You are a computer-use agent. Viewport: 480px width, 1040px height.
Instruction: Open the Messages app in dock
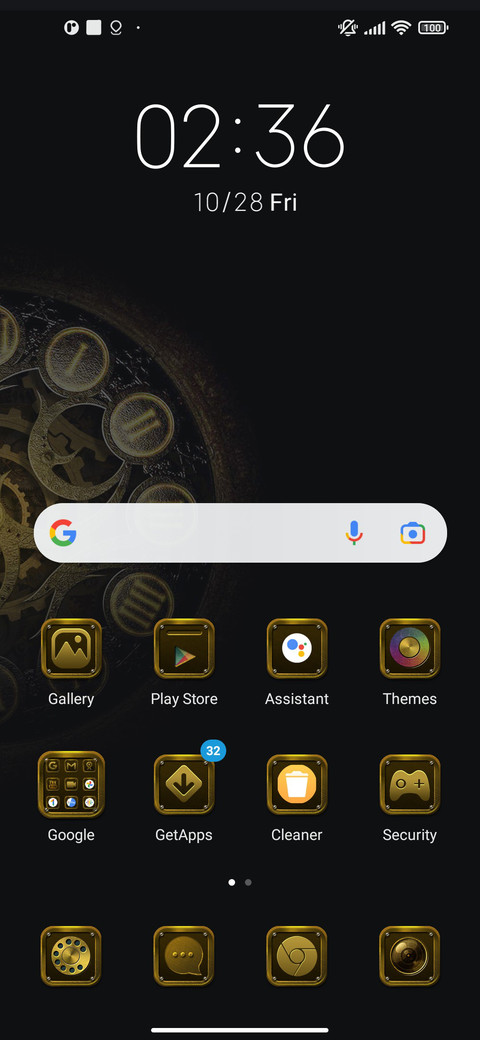point(184,956)
